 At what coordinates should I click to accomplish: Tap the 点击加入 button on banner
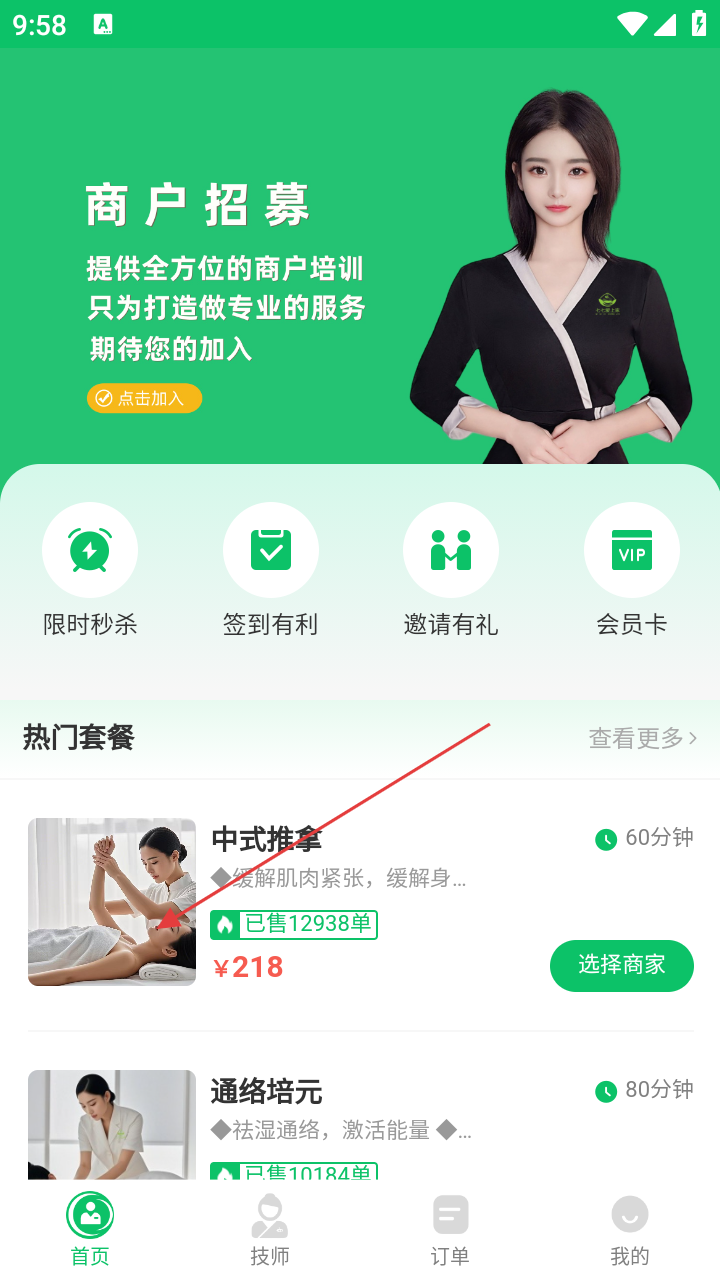pos(144,398)
